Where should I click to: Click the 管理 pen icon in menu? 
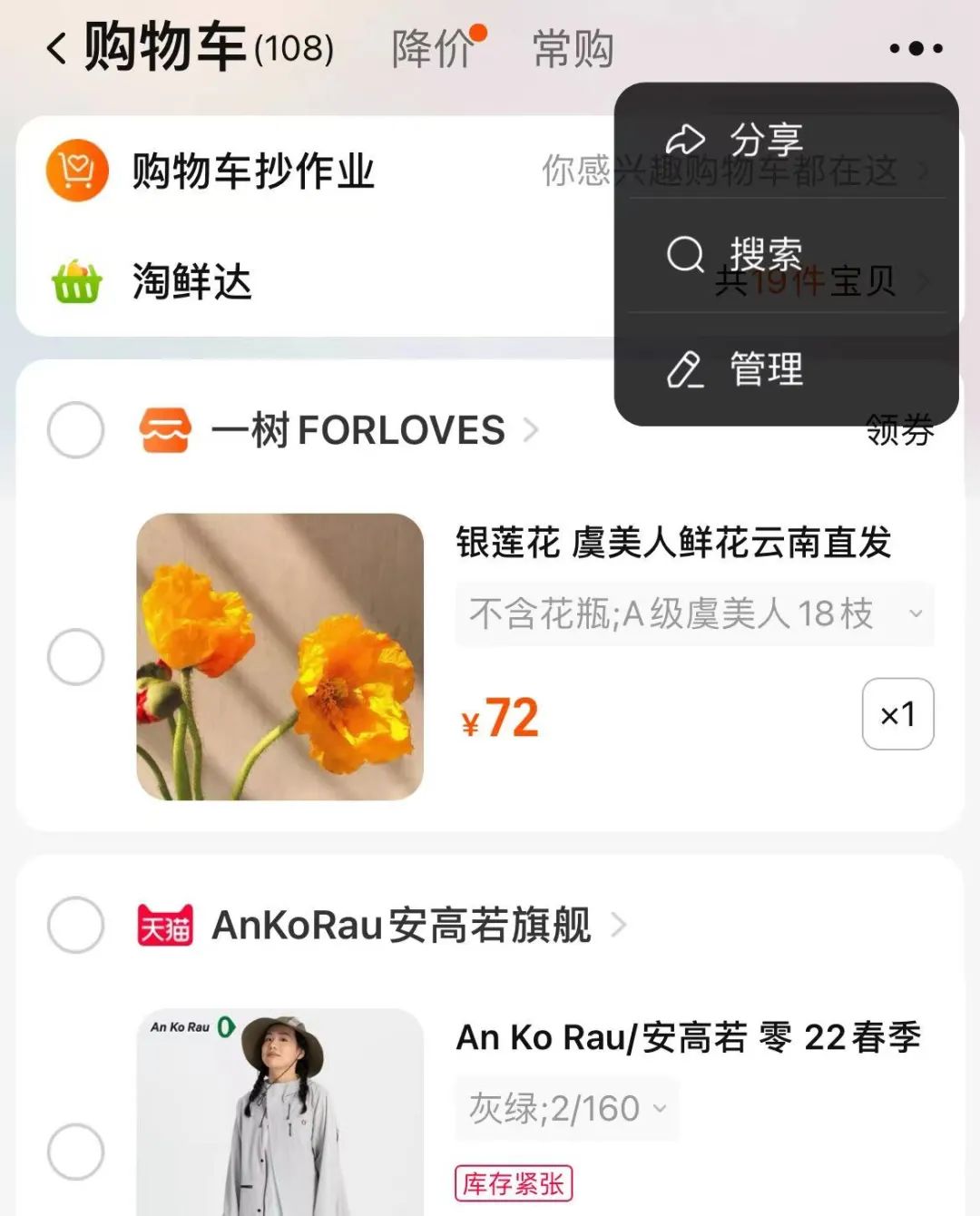tap(685, 370)
